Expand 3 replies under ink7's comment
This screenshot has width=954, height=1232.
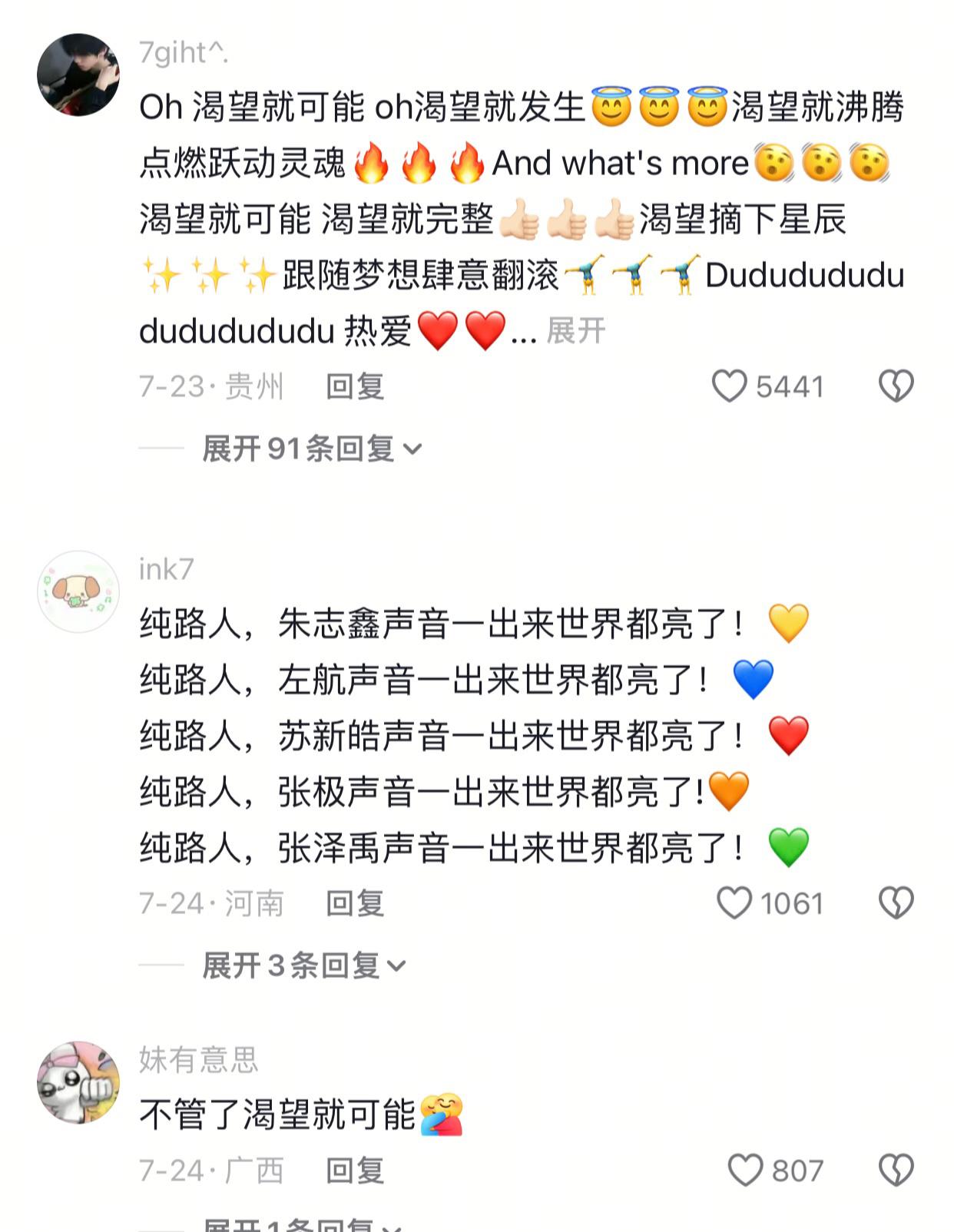[x=303, y=965]
